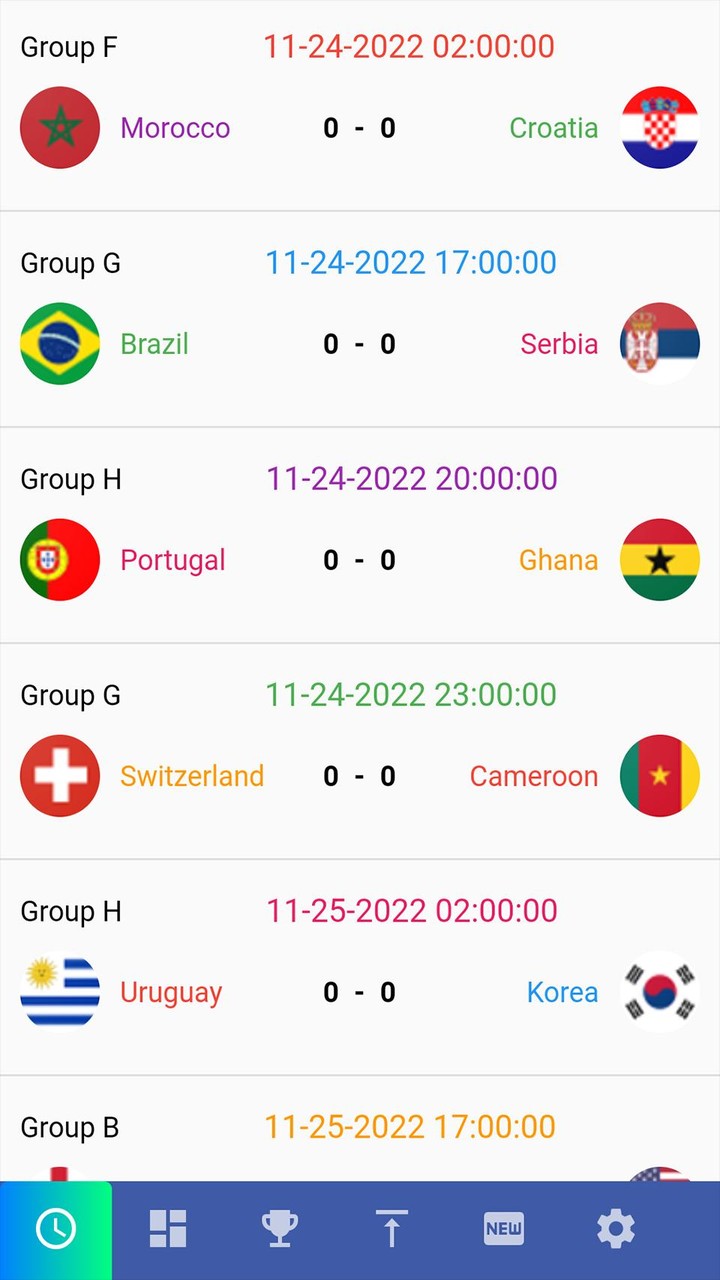Screen dimensions: 720x1280
Task: Open the Uruguay vs Korea match time
Action: point(410,910)
